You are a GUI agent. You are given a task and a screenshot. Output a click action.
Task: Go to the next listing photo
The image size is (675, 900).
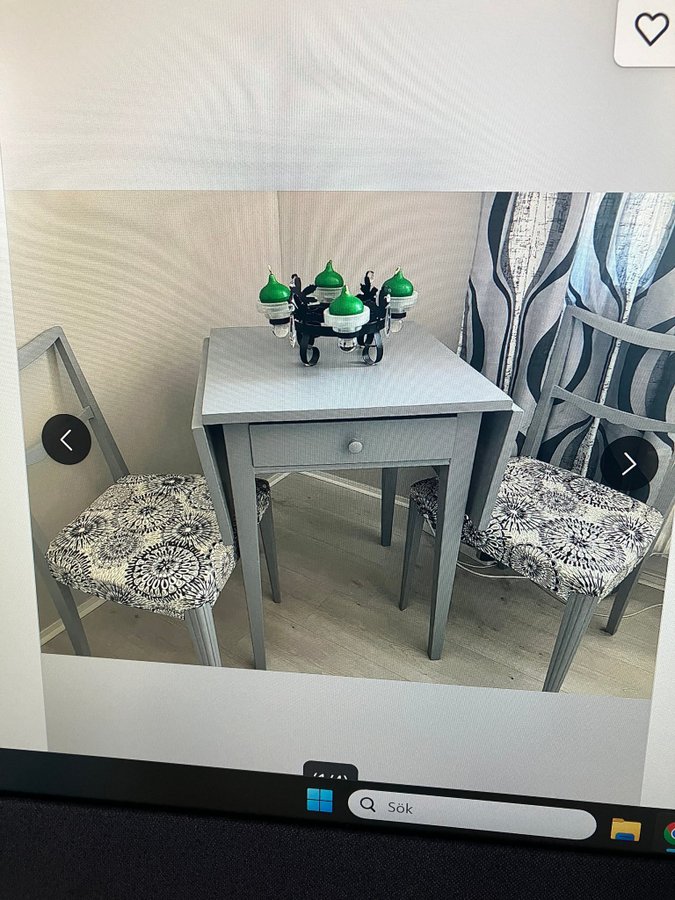tap(629, 463)
